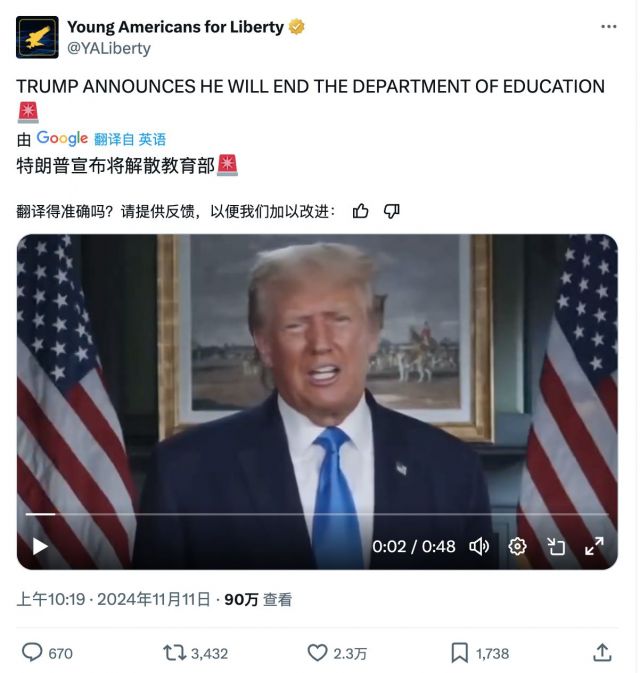Viewport: 640px width, 673px height.
Task: Open the @YALiberty handle link
Action: pos(109,48)
